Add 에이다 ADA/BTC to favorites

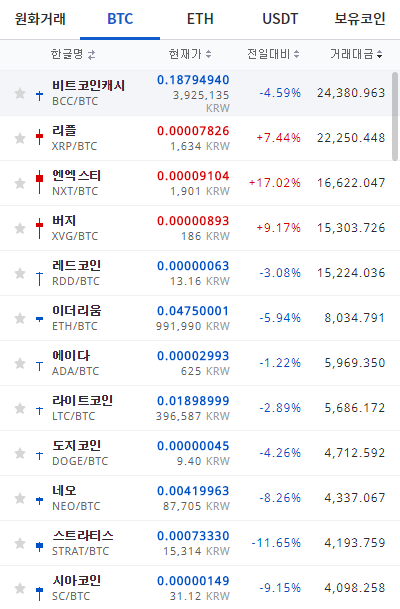(x=20, y=364)
